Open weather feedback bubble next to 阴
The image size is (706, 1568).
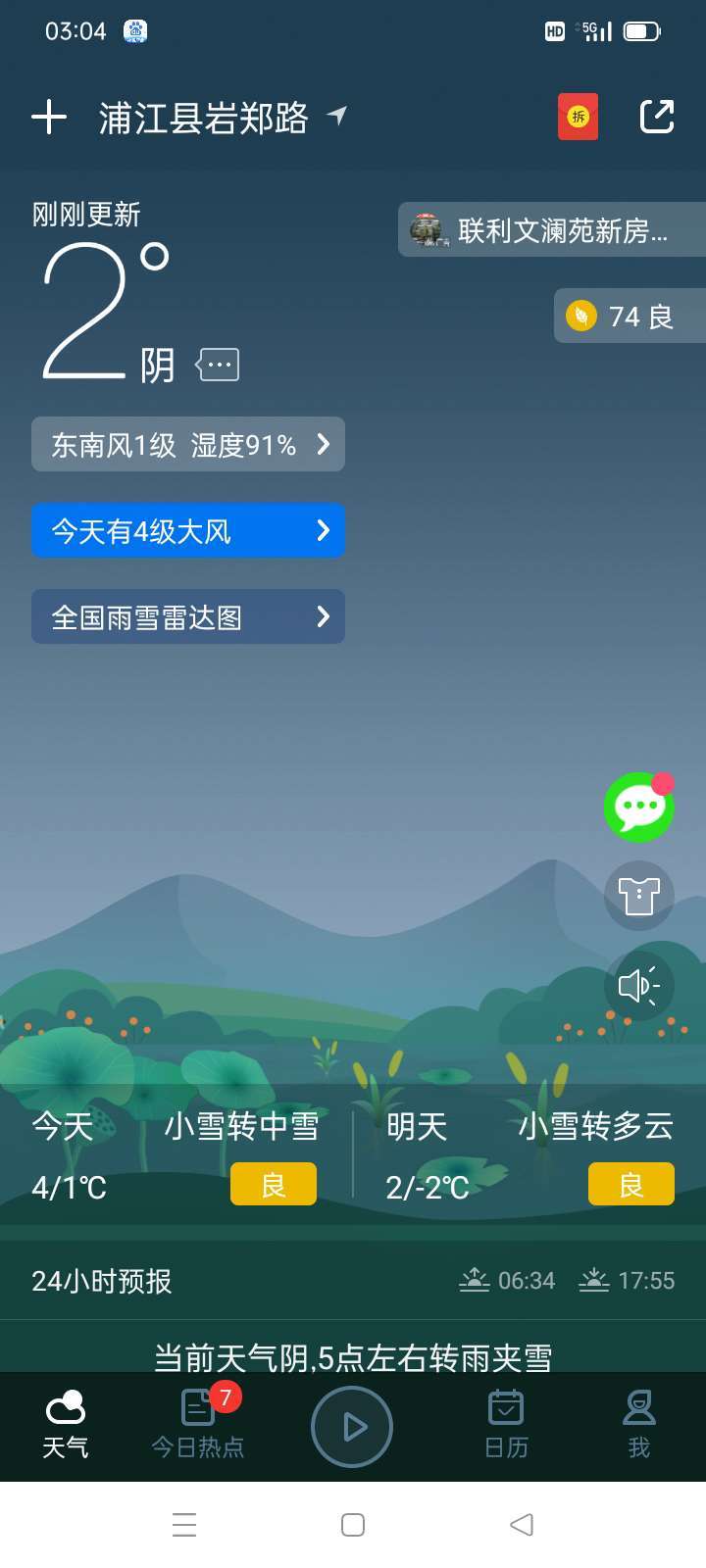tap(218, 365)
